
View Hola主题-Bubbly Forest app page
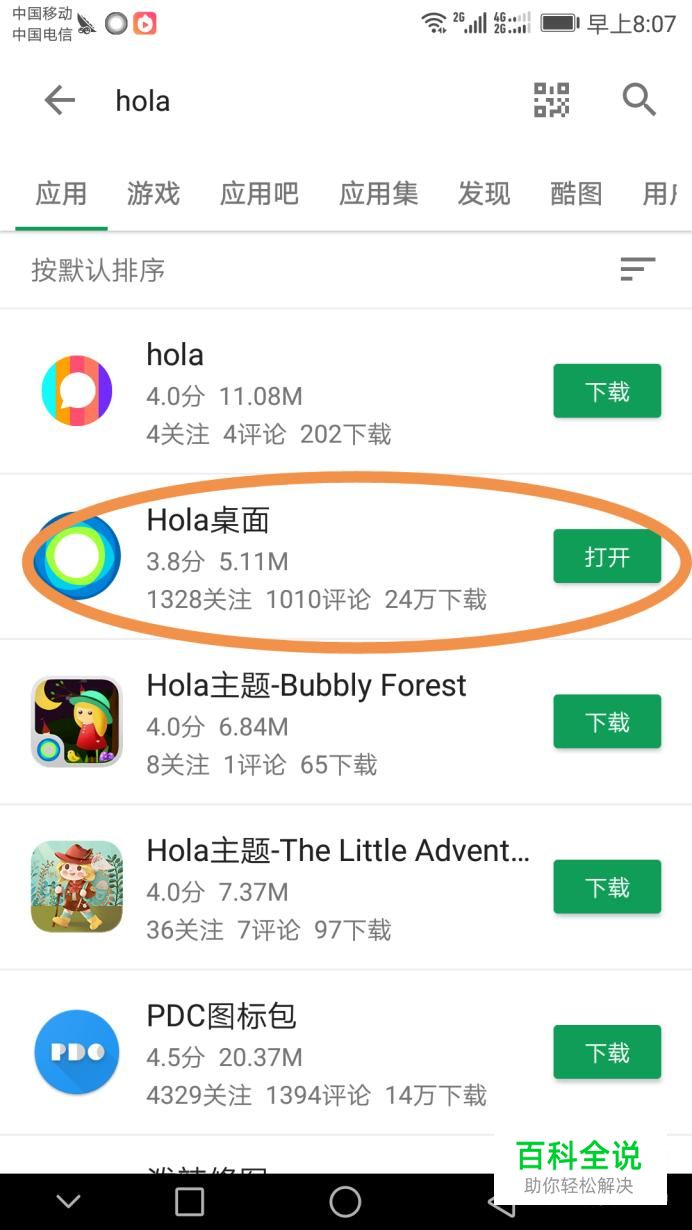point(300,722)
